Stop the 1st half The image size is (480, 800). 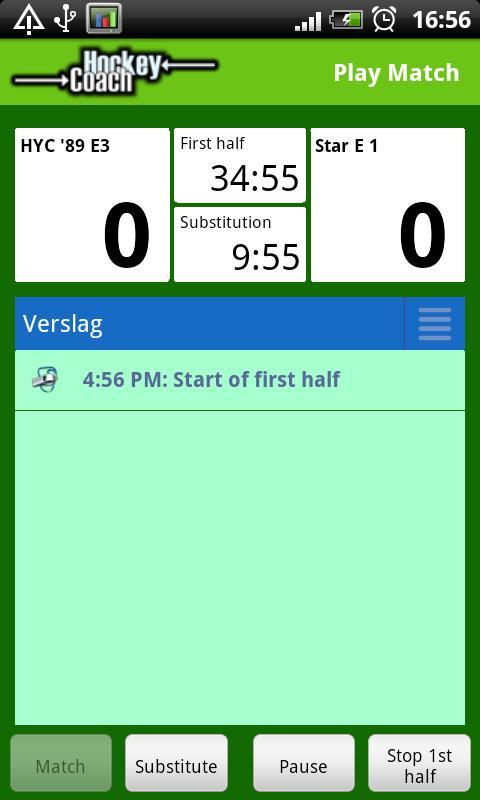419,763
